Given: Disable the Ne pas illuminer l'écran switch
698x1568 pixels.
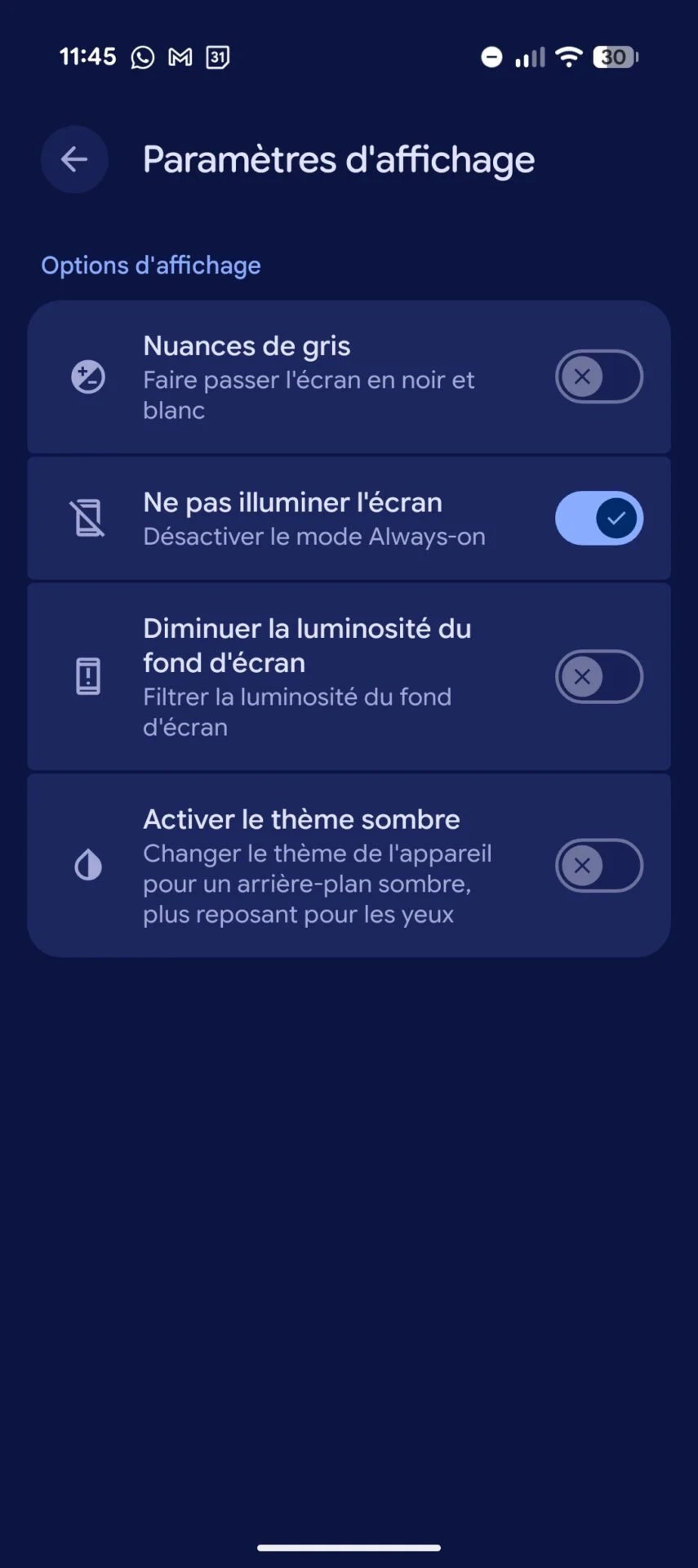Looking at the screenshot, I should (599, 518).
